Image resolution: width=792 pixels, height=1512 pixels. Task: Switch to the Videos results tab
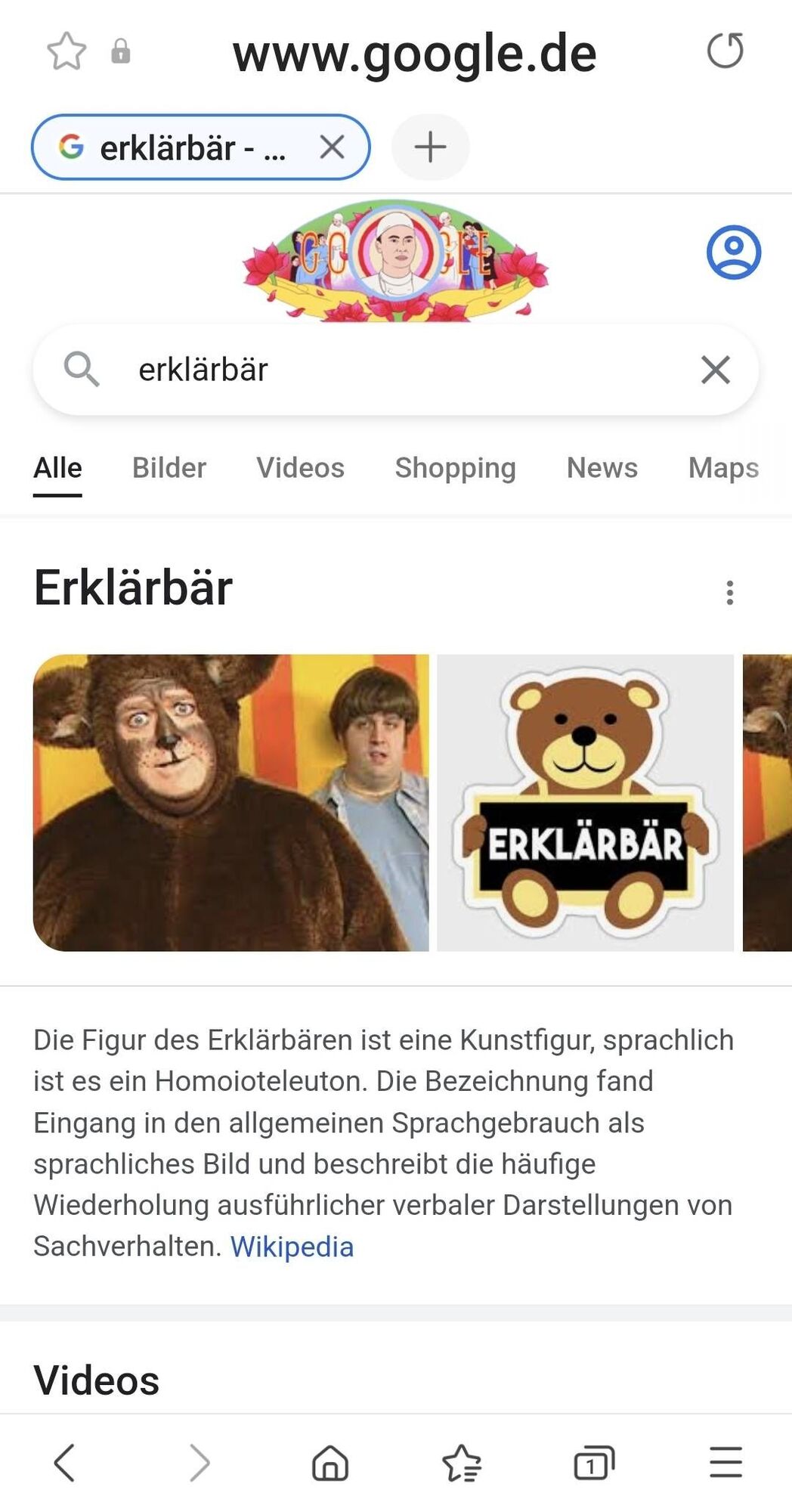pyautogui.click(x=300, y=468)
